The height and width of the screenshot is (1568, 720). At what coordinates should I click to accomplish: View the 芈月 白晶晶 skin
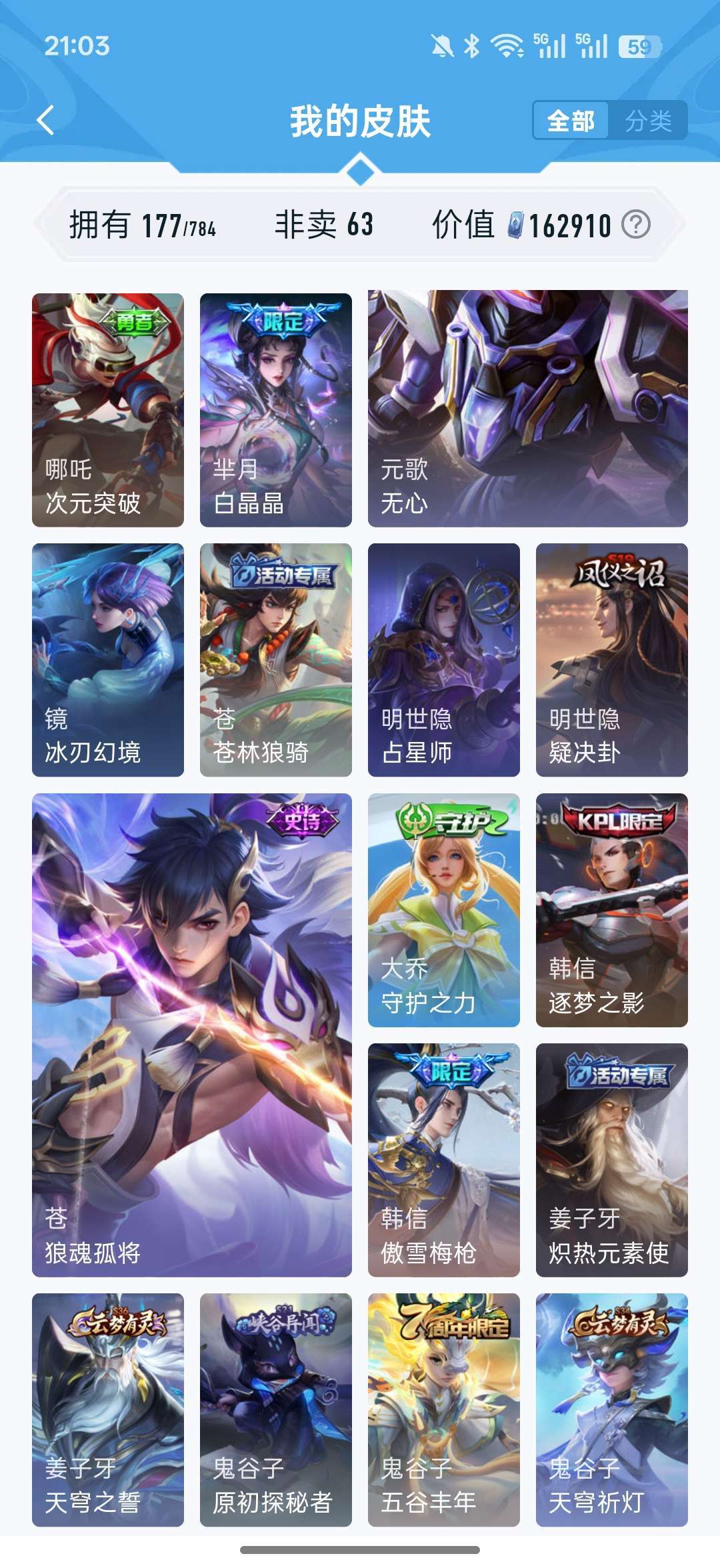coord(276,410)
